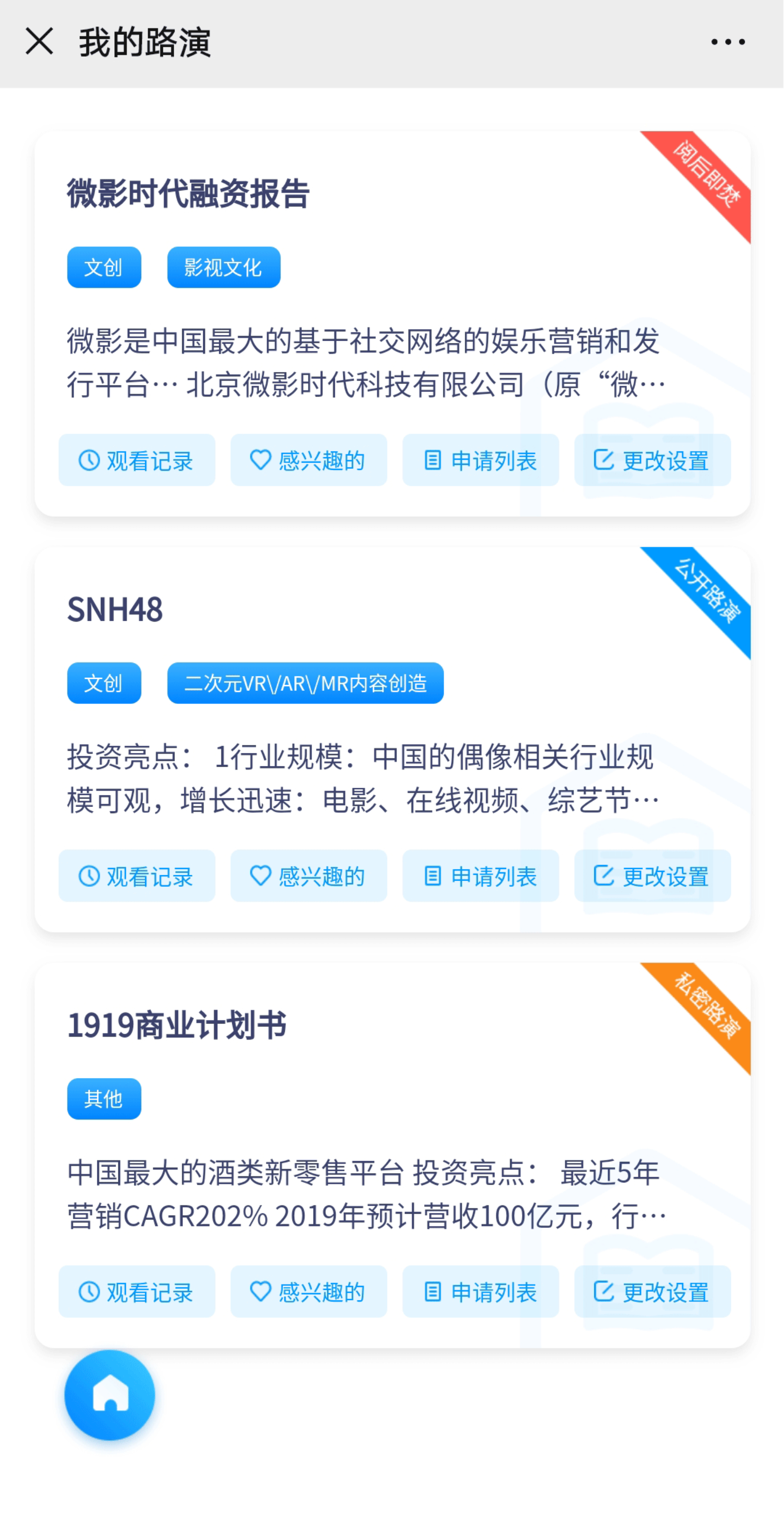This screenshot has width=784, height=1521.
Task: Open the SNH48 roadshow card
Action: coord(115,610)
